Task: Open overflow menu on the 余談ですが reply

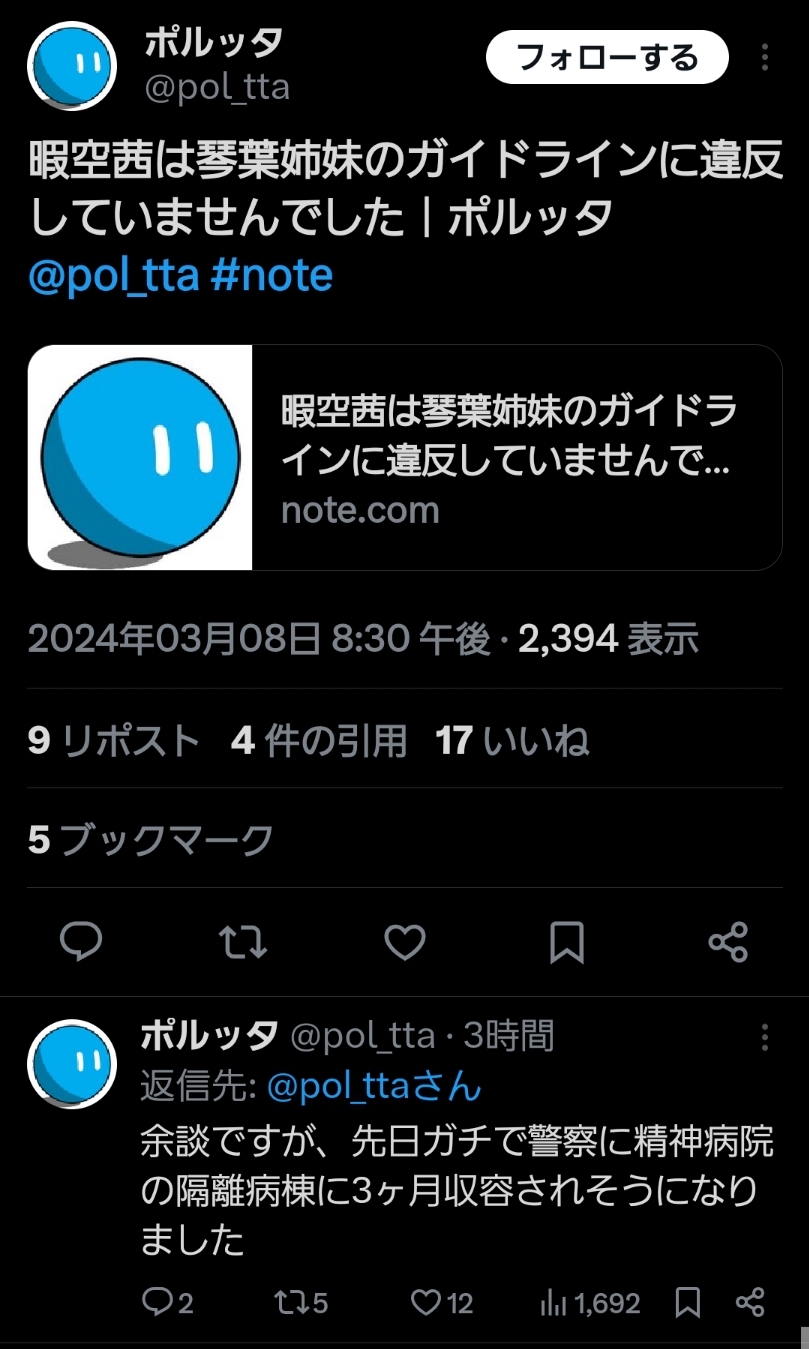Action: [765, 1037]
